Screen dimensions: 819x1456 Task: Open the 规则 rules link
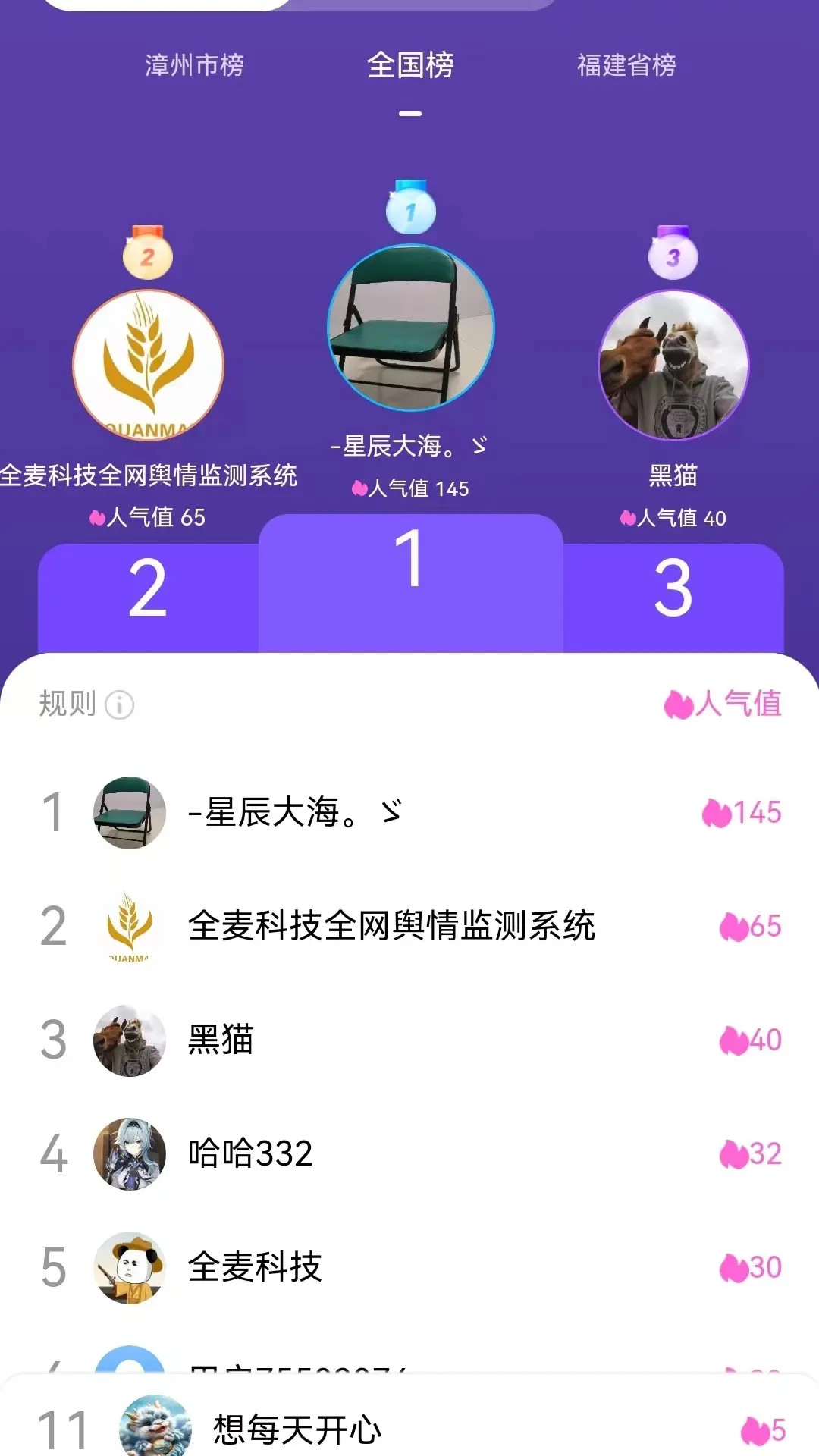pos(67,705)
